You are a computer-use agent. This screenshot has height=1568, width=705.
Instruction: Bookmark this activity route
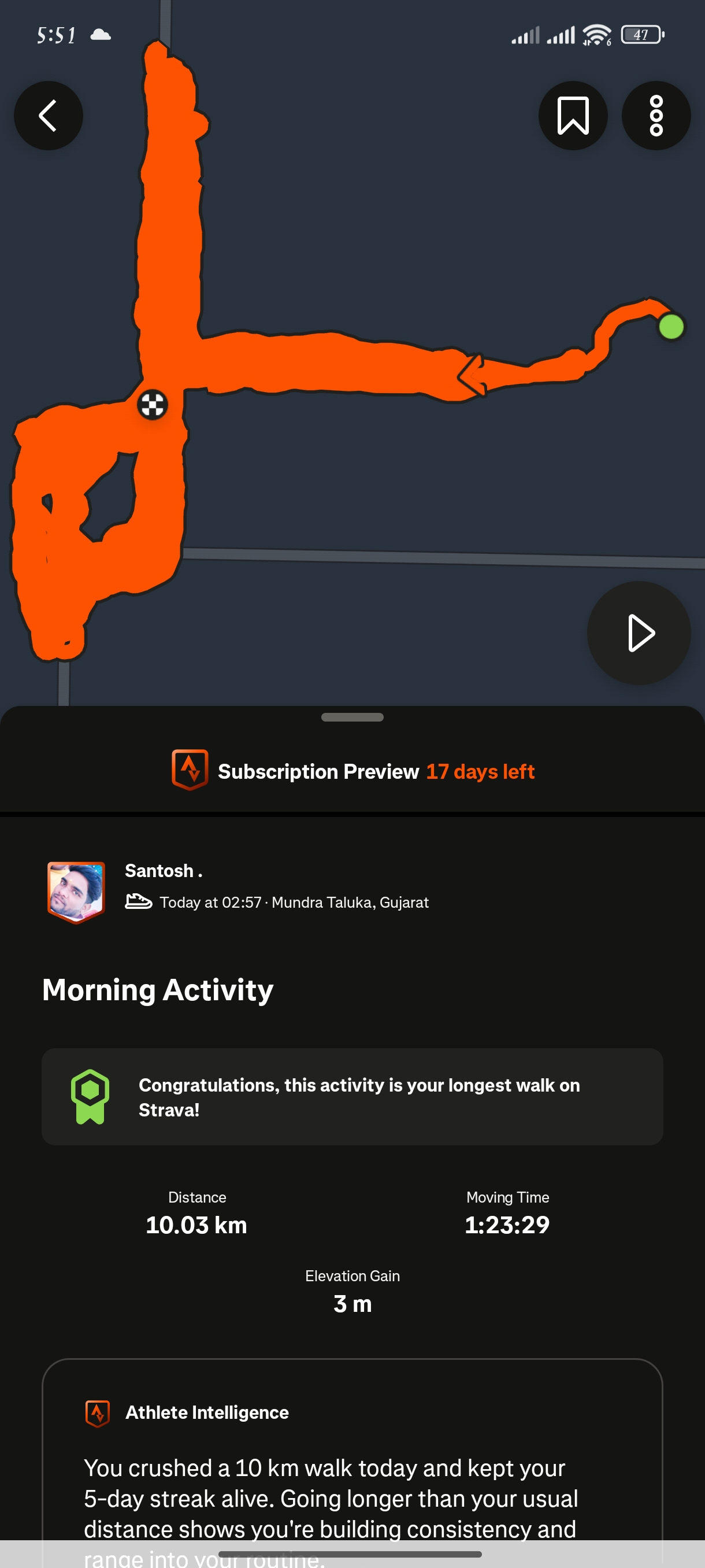573,116
